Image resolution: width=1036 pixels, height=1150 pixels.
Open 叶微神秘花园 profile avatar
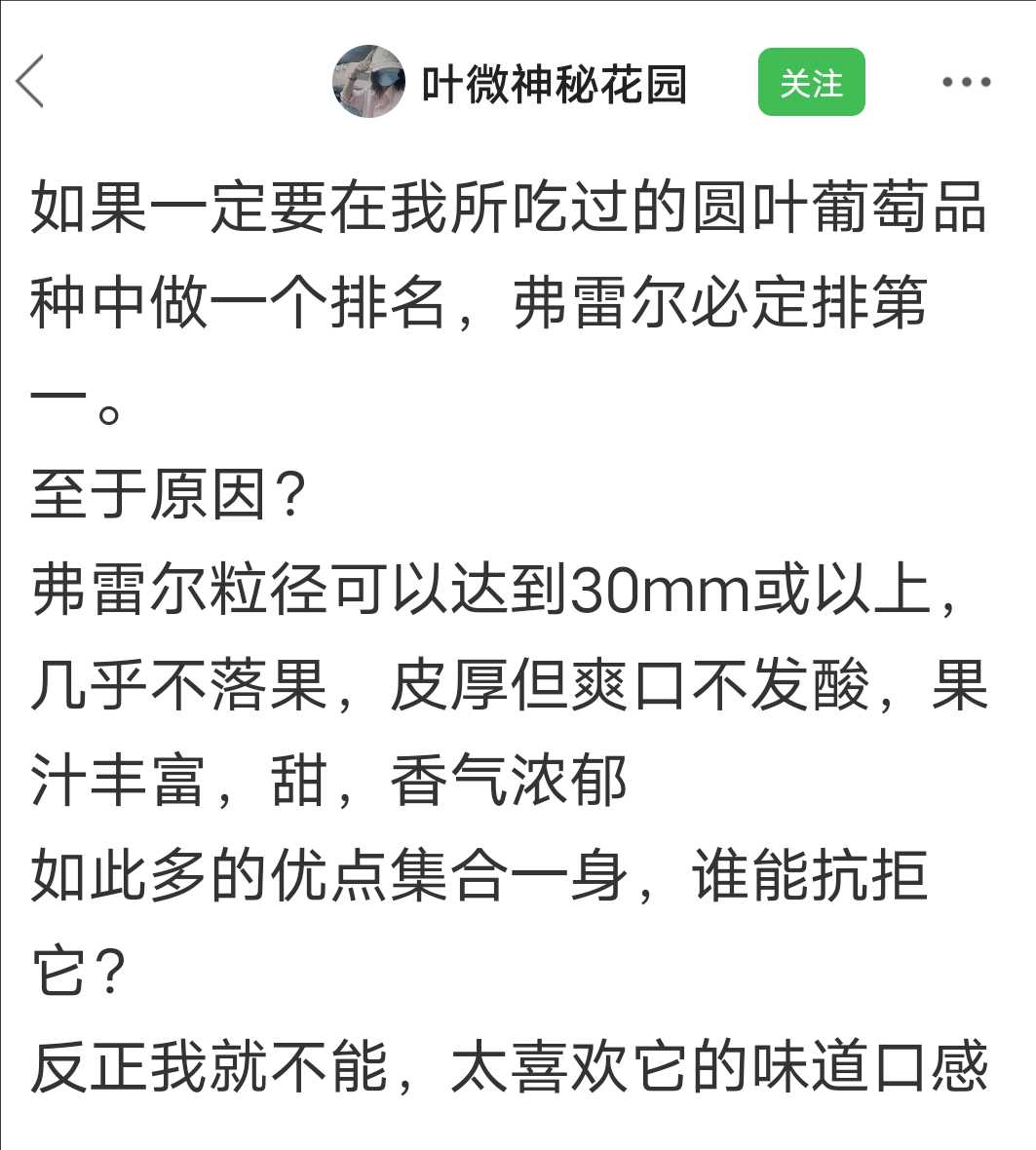(368, 82)
